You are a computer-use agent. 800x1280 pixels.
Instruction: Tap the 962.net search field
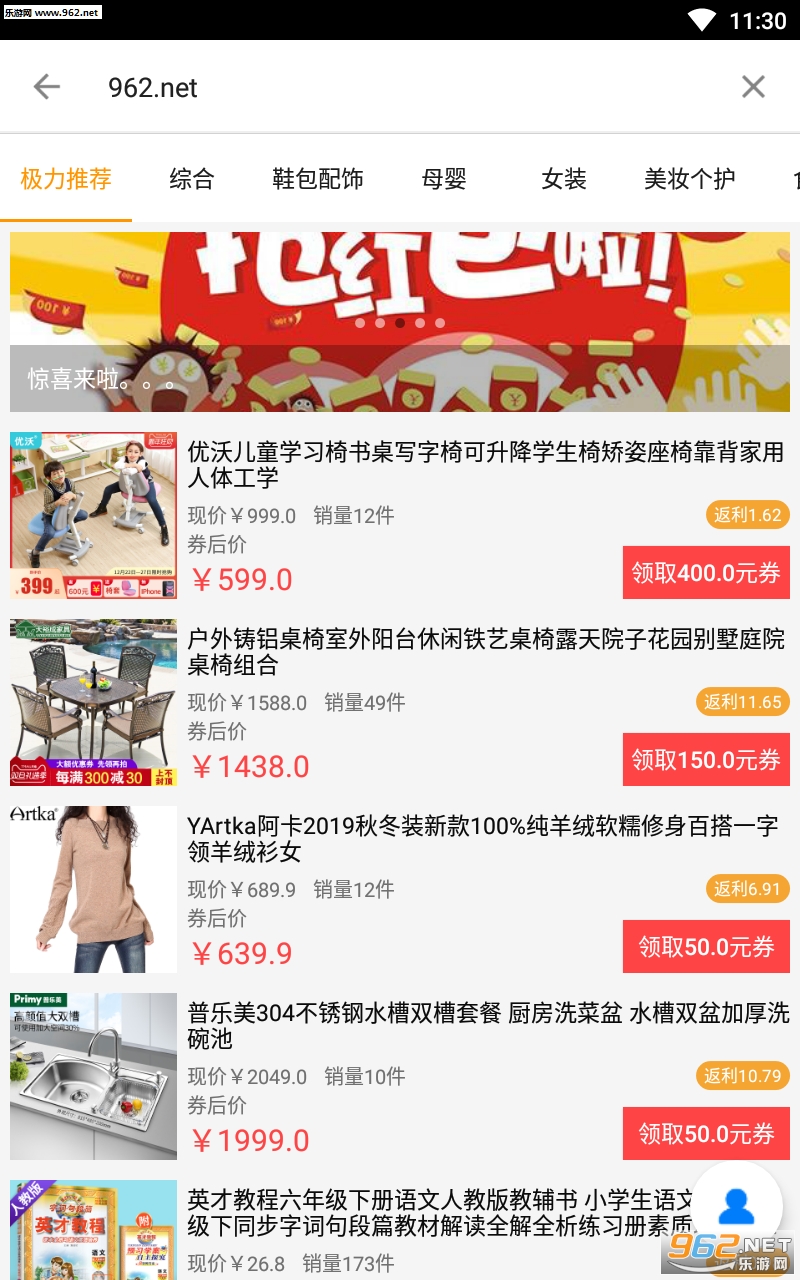[x=400, y=87]
